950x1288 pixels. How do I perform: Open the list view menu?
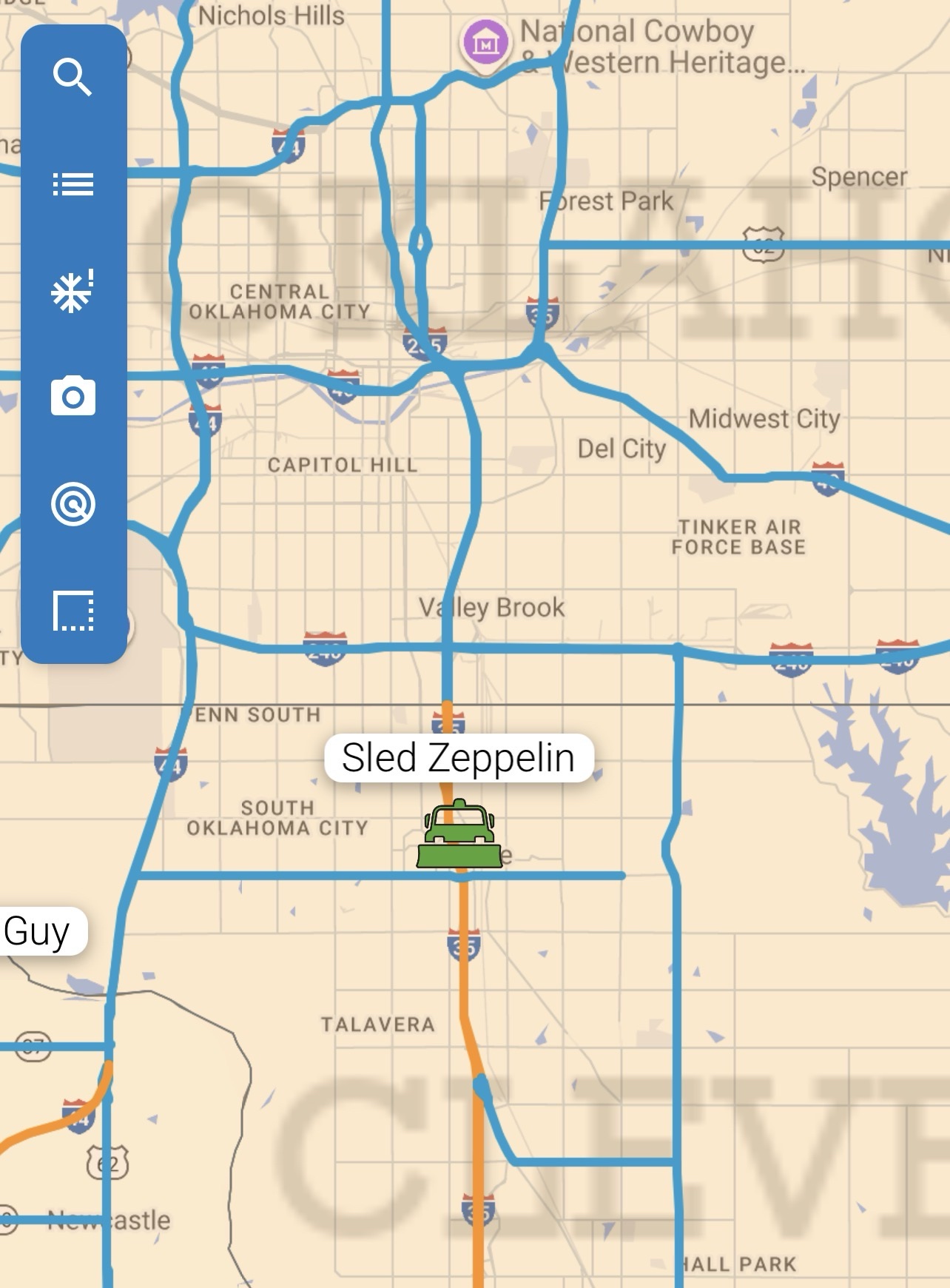73,184
